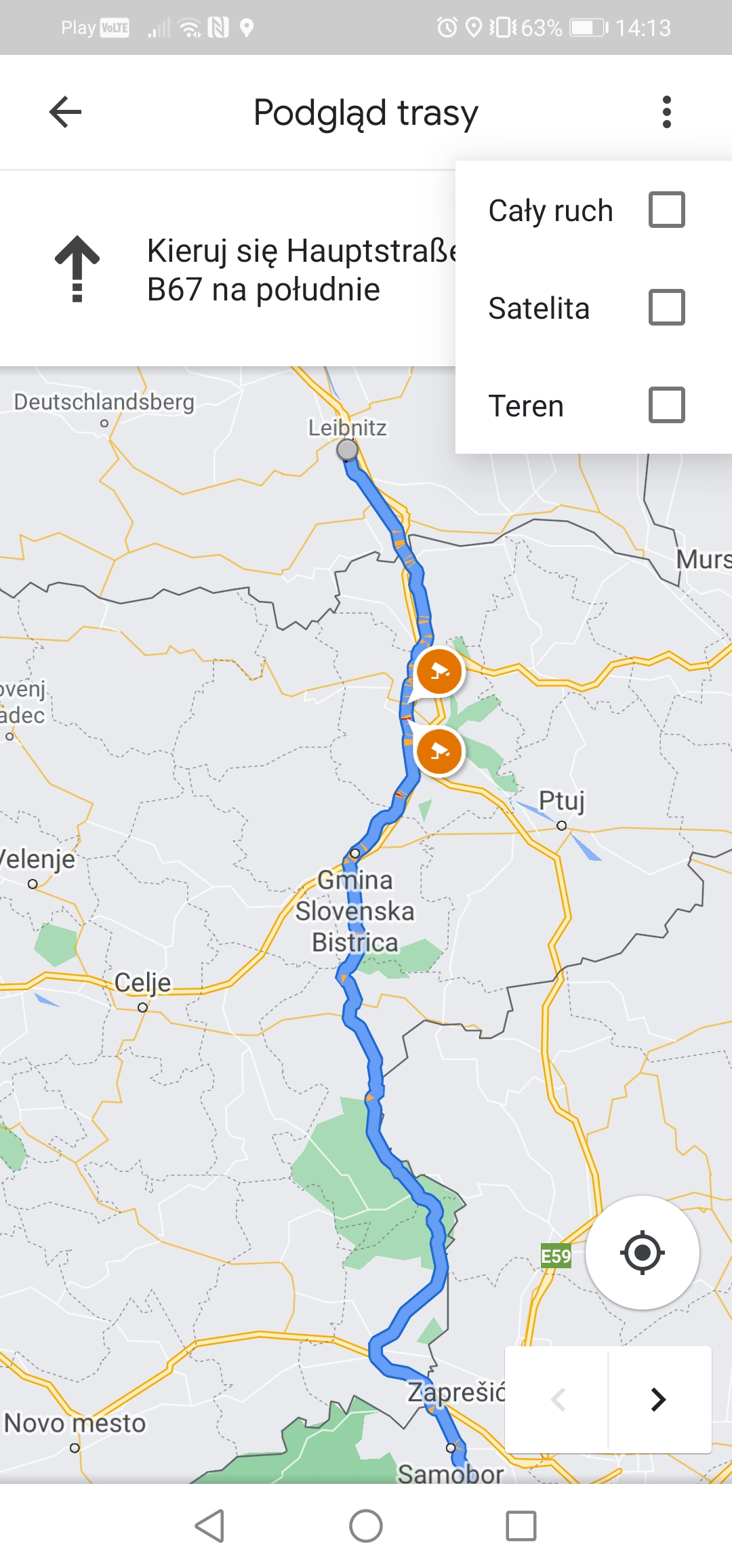The width and height of the screenshot is (732, 1568).
Task: Check the Satelita view option
Action: click(x=667, y=307)
